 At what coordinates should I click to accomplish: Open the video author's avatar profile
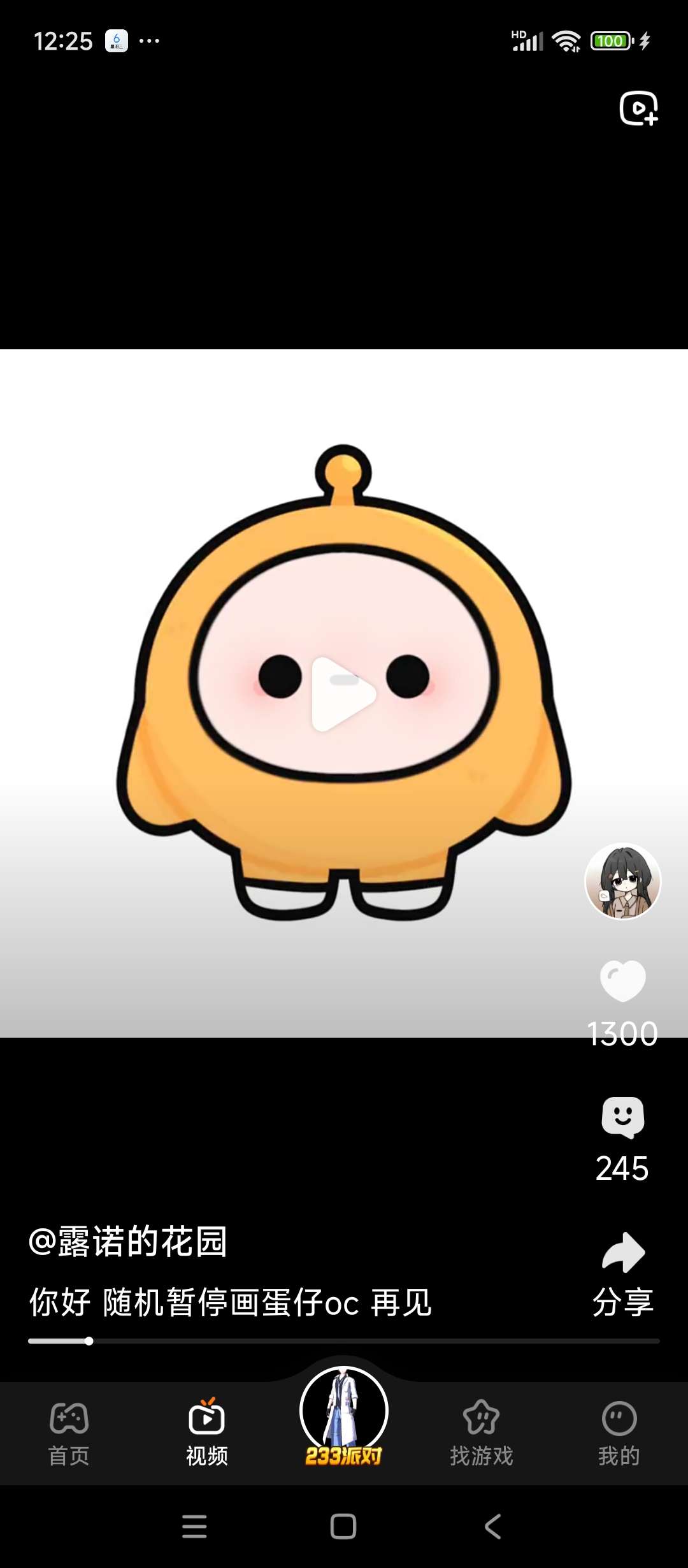tap(622, 881)
